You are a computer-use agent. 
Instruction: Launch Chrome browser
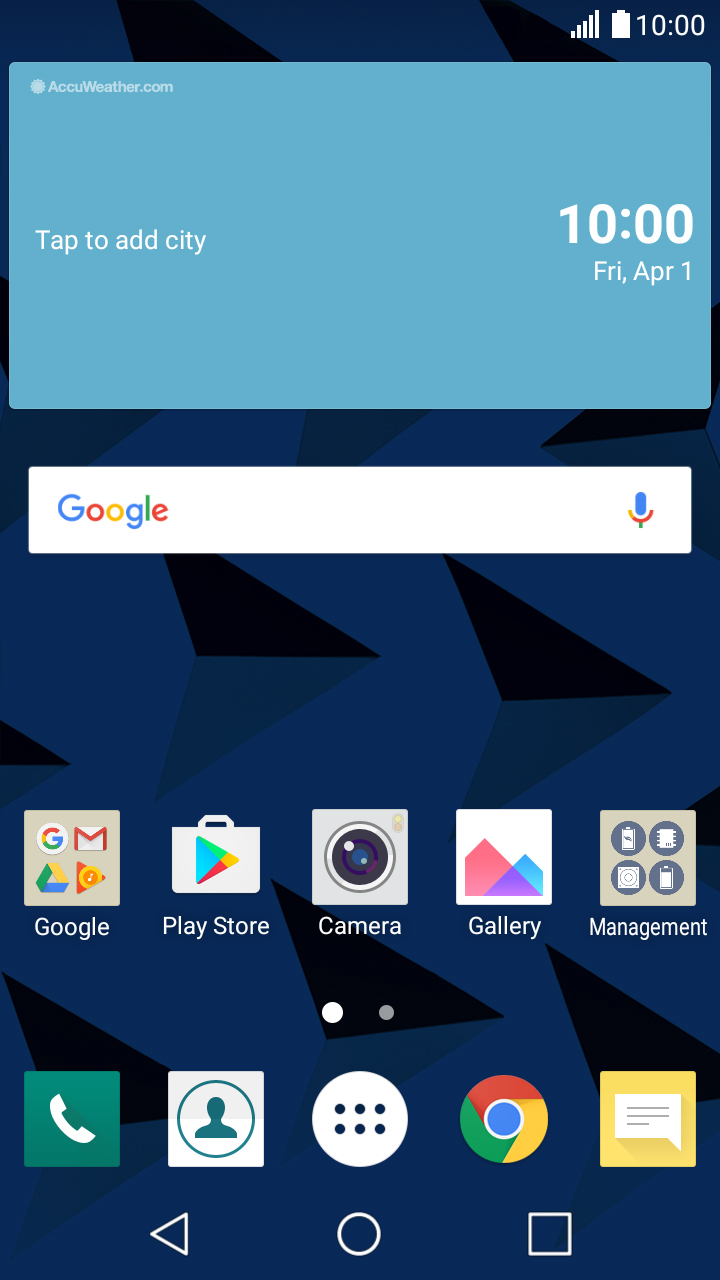[504, 1118]
